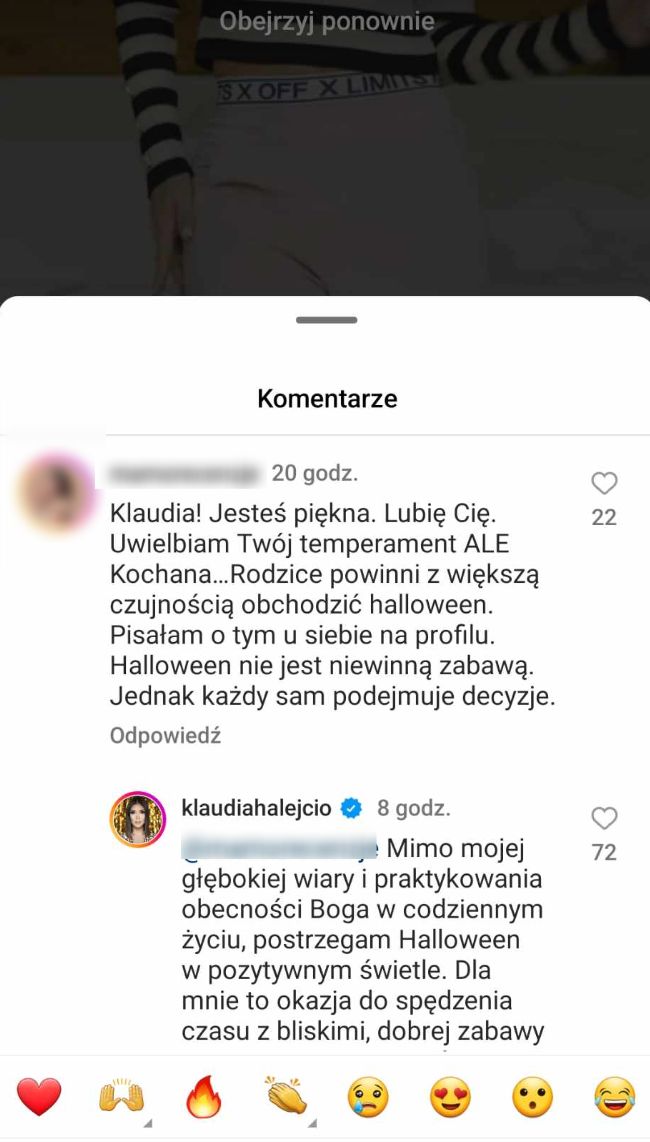Viewport: 650px width, 1142px height.
Task: Tap Odpowiedź to reply to comment
Action: point(165,736)
